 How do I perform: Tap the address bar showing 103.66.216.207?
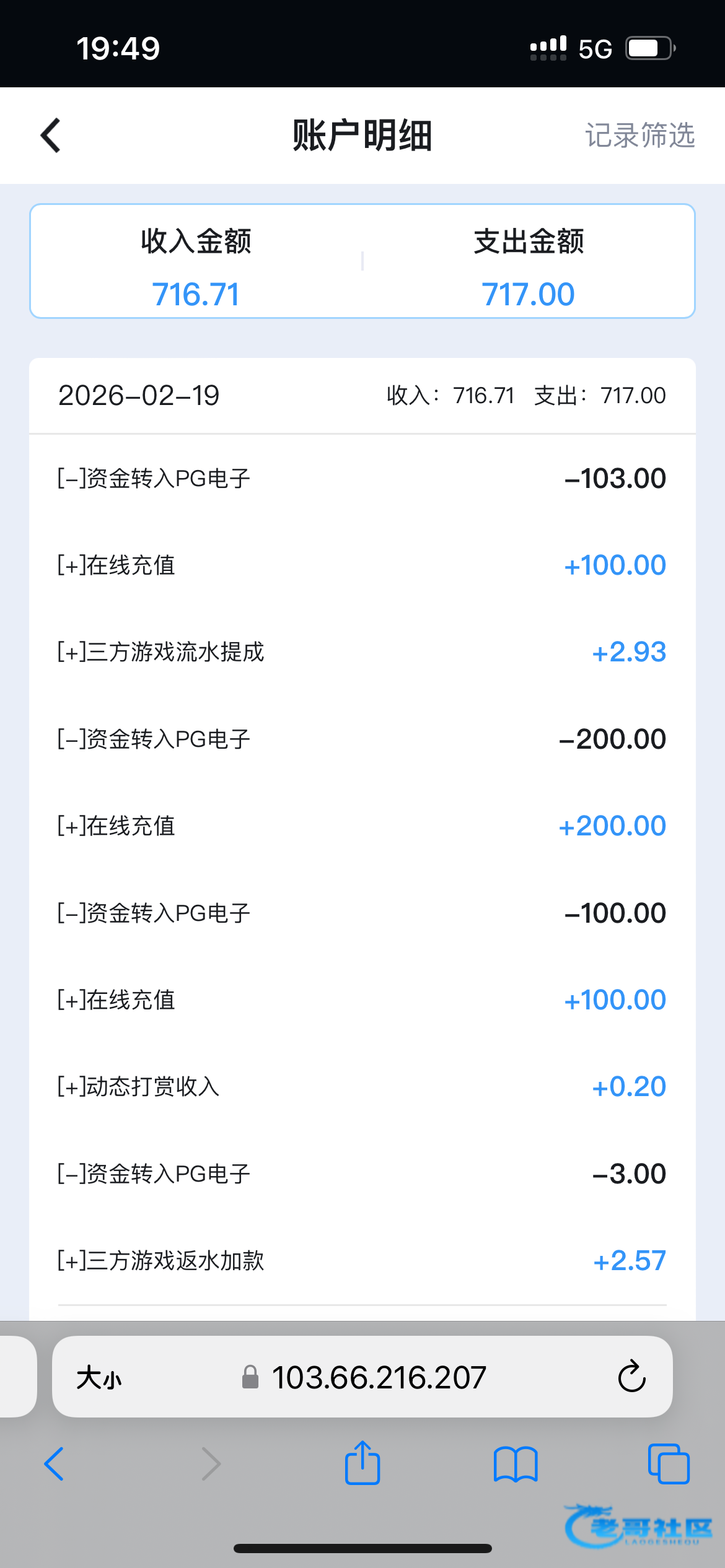(x=378, y=1378)
